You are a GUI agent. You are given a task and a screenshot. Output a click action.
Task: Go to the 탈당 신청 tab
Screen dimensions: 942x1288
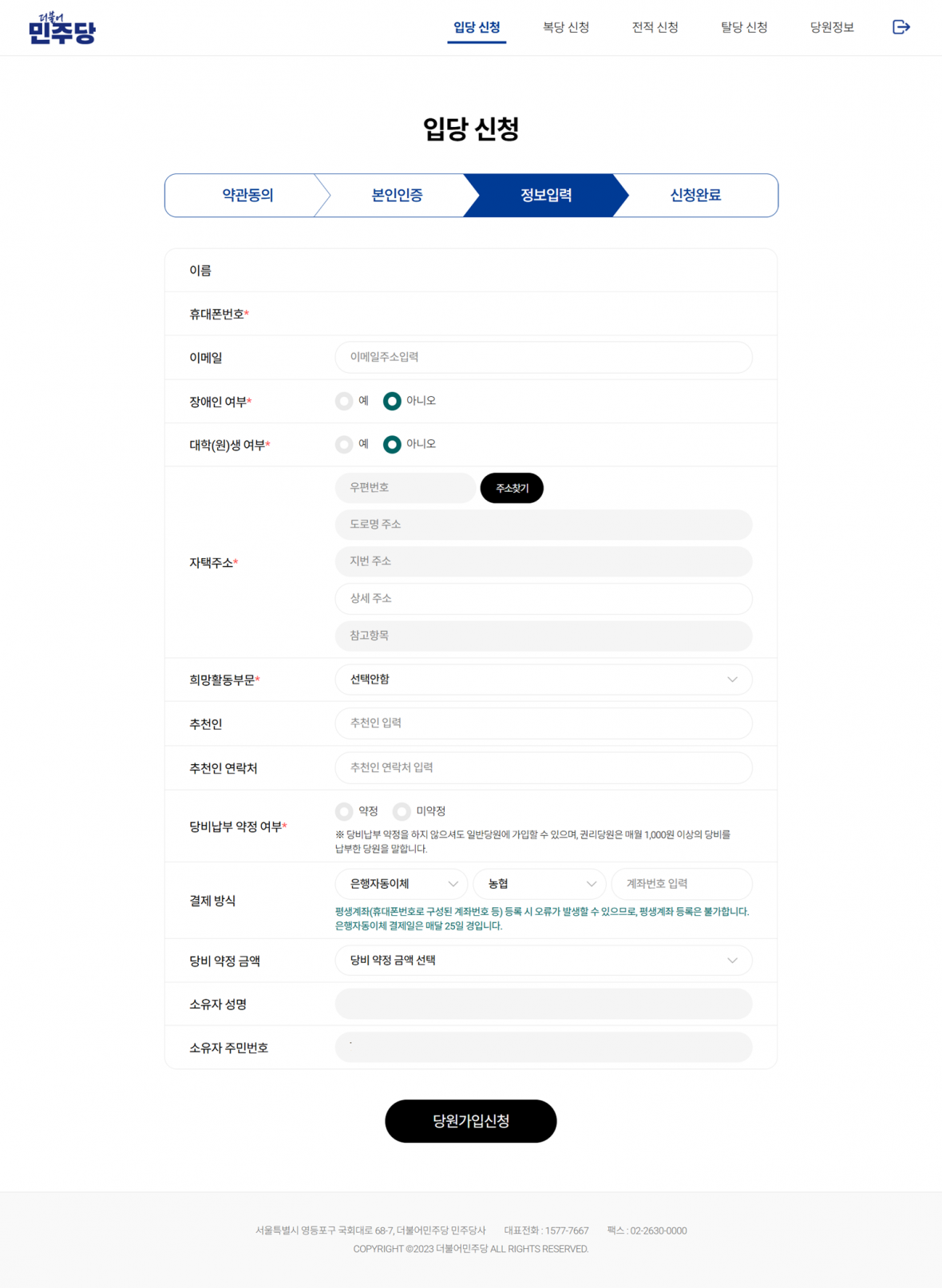(744, 27)
